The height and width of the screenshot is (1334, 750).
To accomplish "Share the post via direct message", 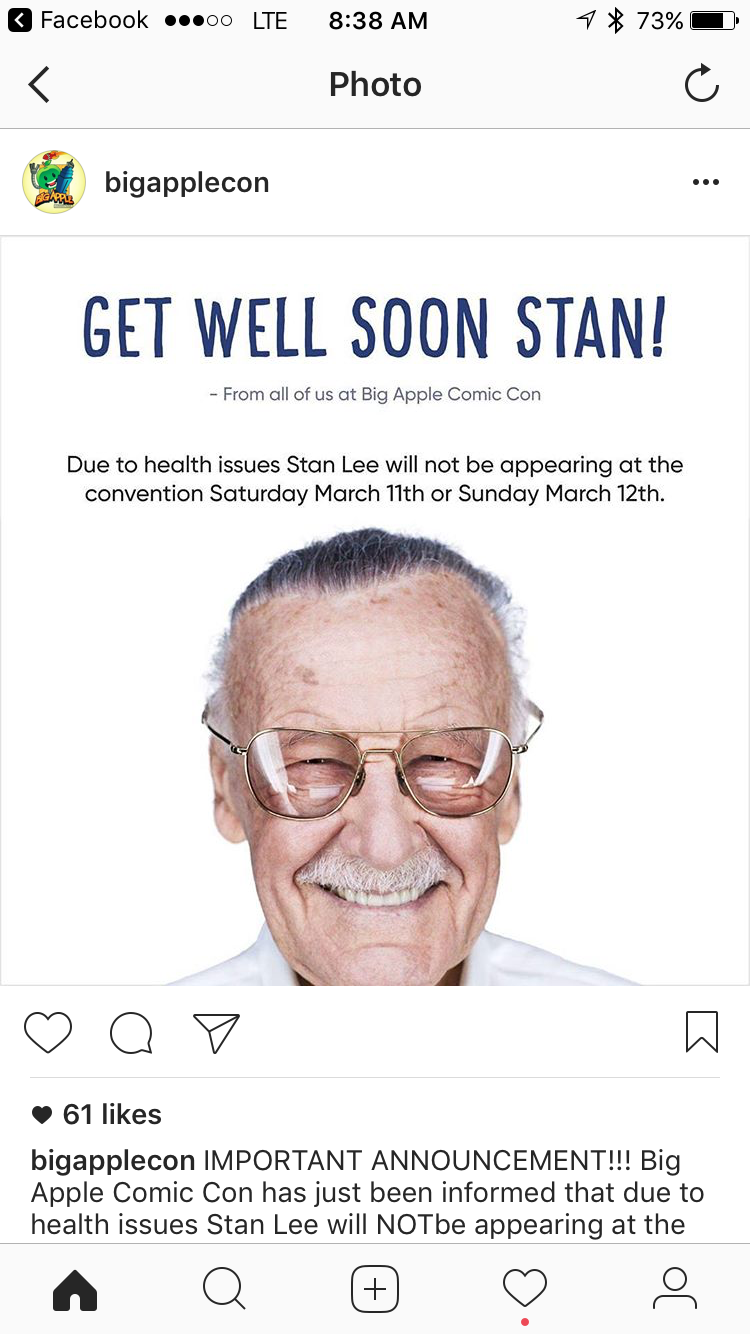I will (x=216, y=1033).
